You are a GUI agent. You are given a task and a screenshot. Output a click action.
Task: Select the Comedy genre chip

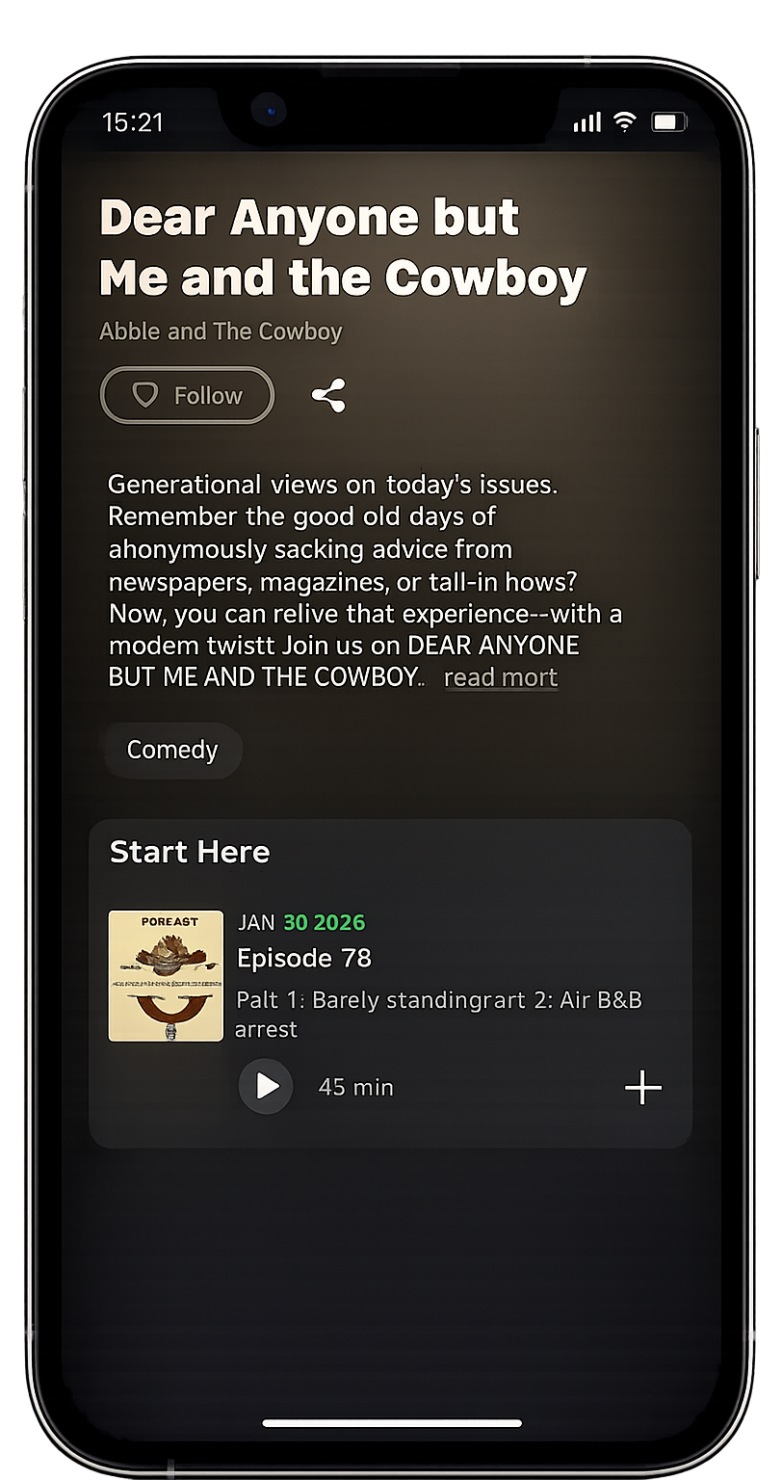click(x=172, y=750)
